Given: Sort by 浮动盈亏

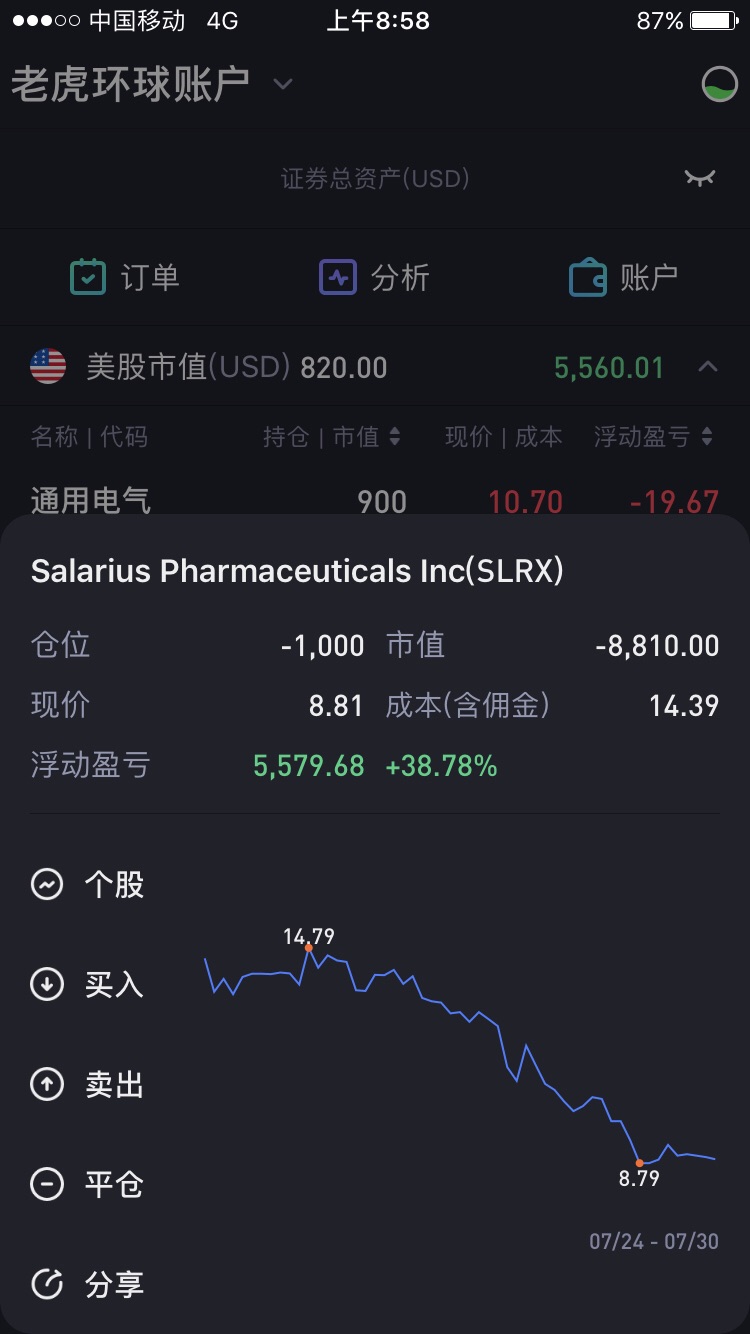Looking at the screenshot, I should point(654,437).
